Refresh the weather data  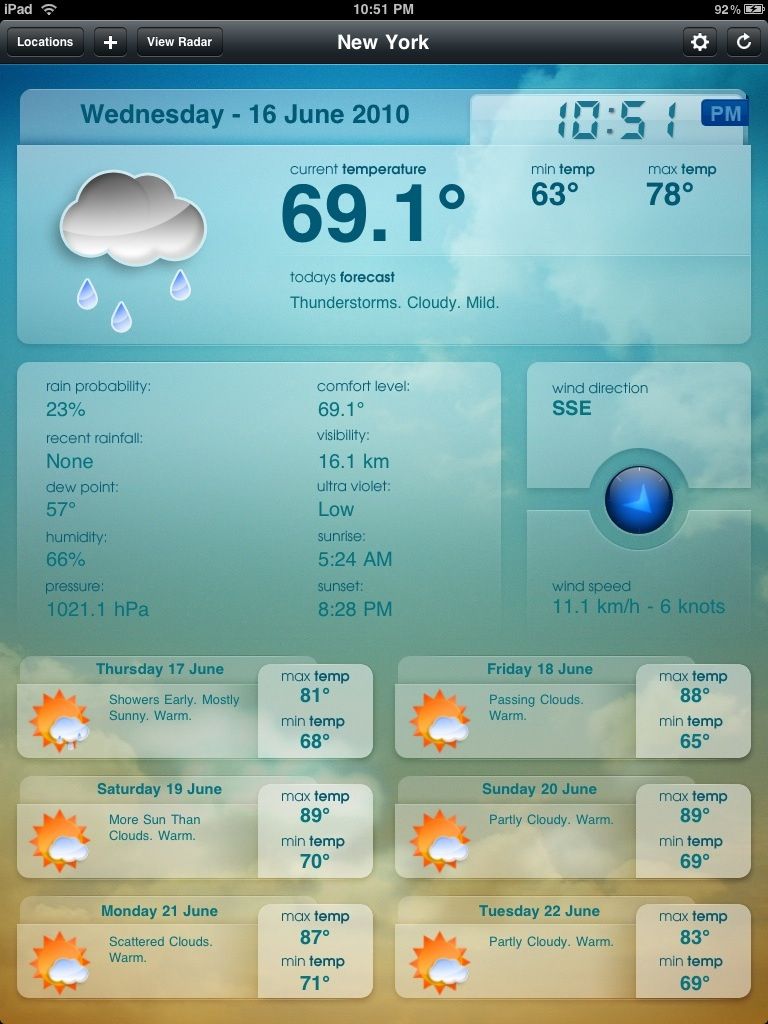(x=743, y=42)
